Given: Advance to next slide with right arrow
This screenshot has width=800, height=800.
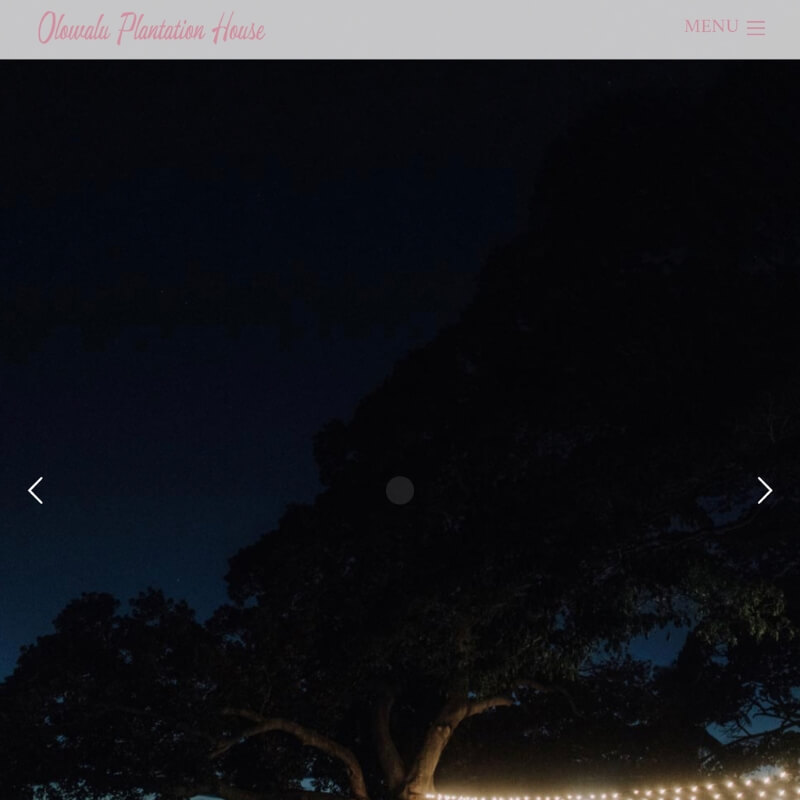Looking at the screenshot, I should [x=764, y=490].
